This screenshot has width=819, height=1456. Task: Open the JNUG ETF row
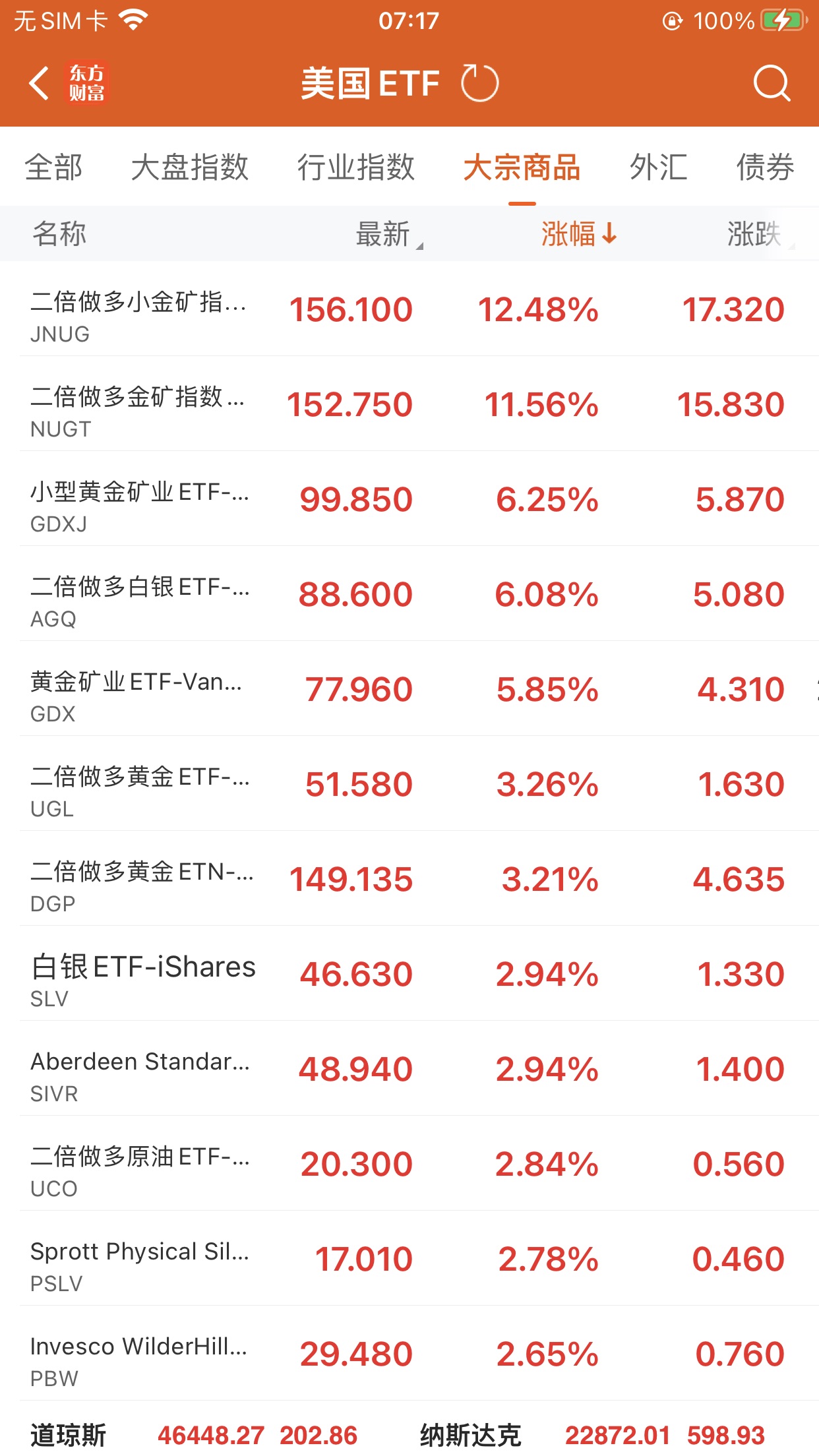tap(409, 310)
